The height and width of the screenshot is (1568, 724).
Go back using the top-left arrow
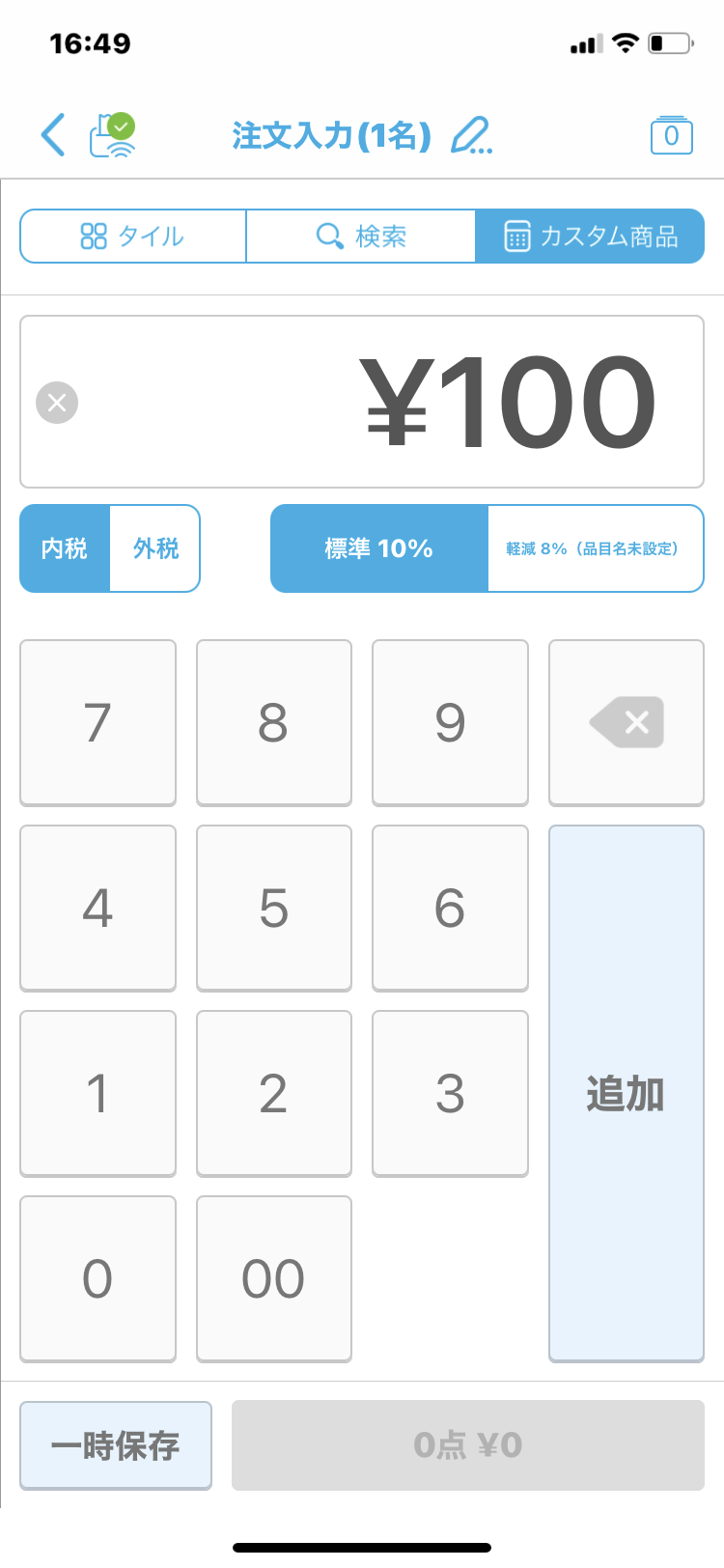(53, 134)
